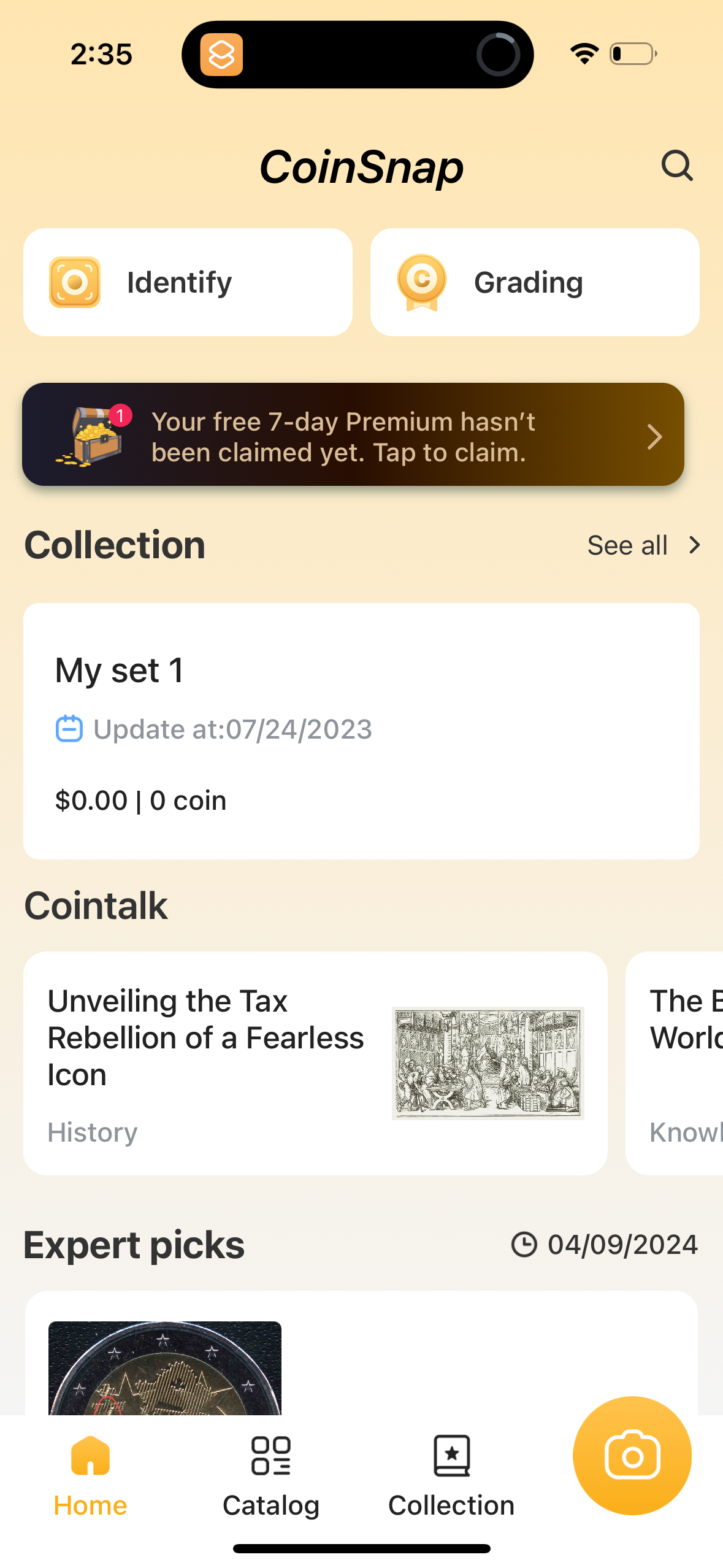Click the blue calendar icon in My set 1

click(x=69, y=729)
